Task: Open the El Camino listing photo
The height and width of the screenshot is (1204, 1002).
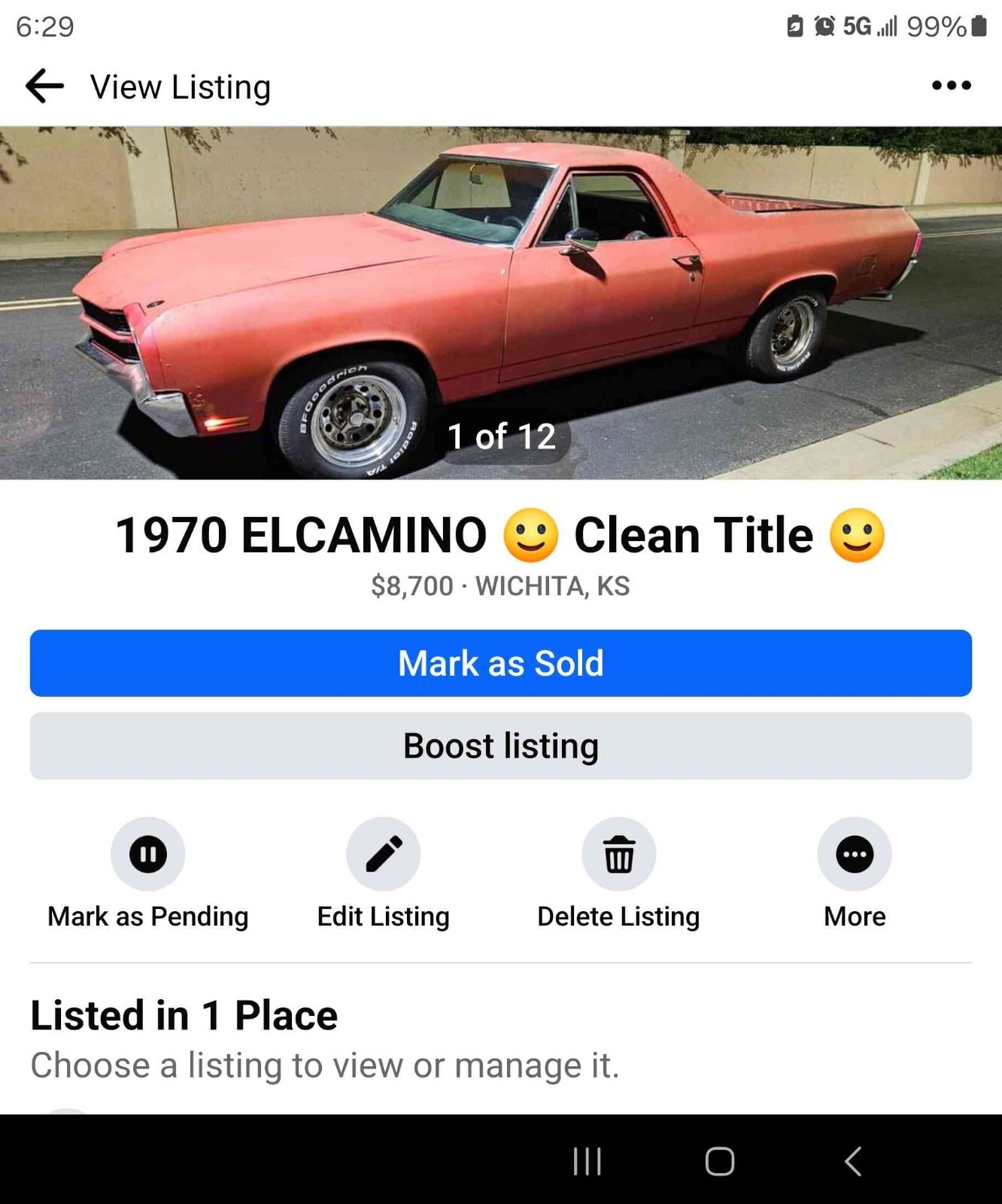Action: pyautogui.click(x=500, y=301)
